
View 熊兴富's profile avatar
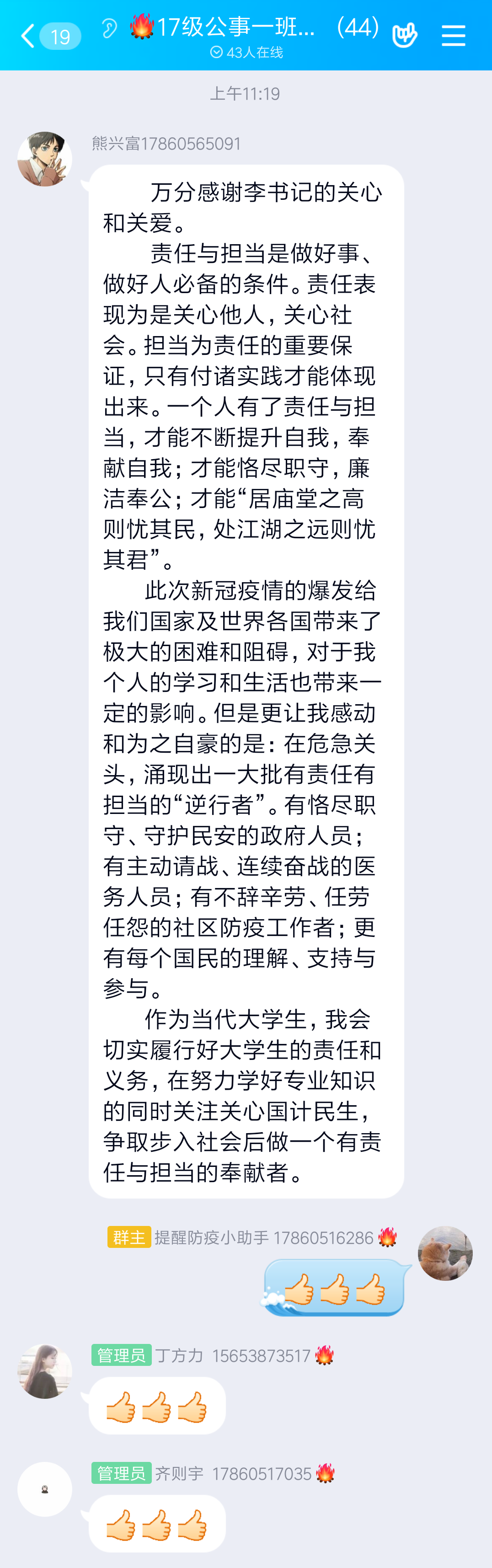point(44,159)
